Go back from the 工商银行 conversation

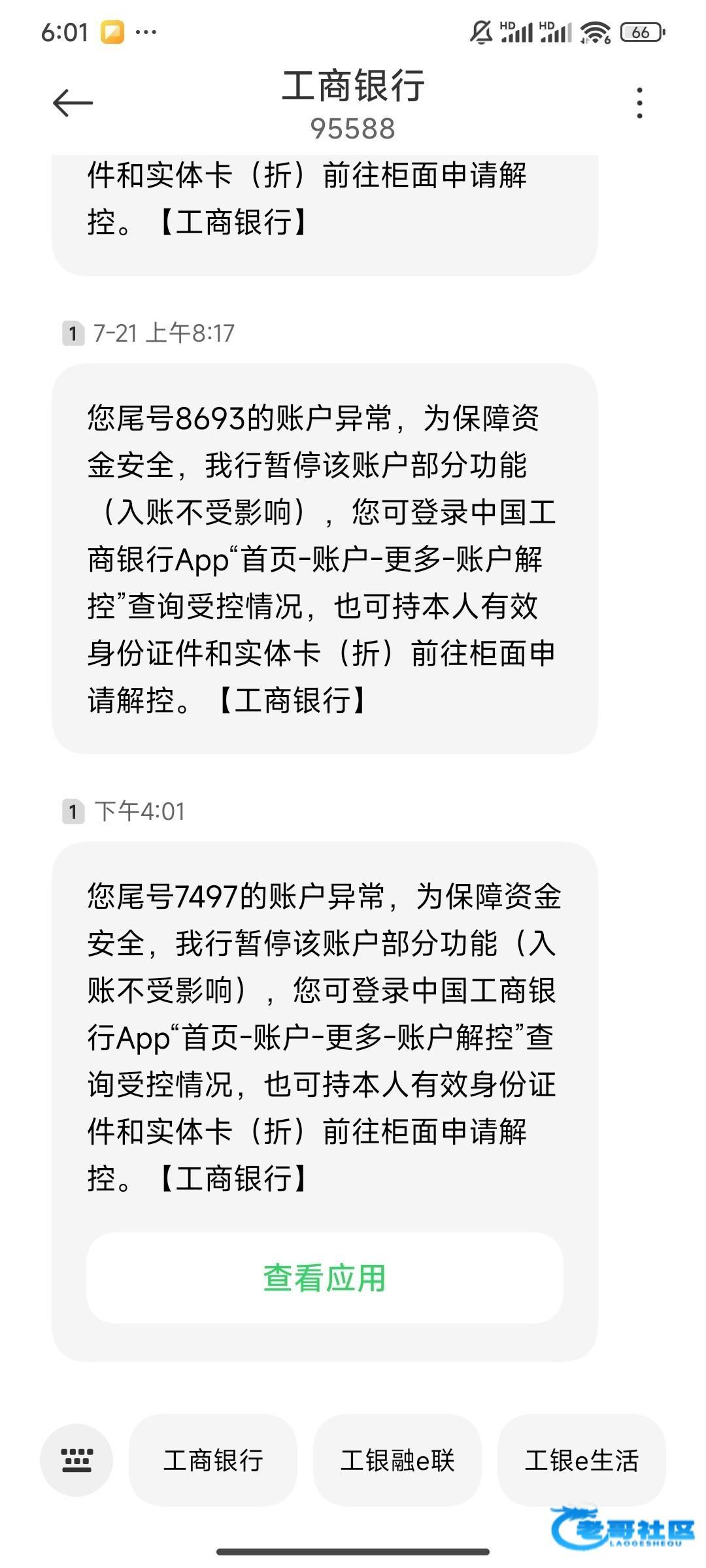73,103
